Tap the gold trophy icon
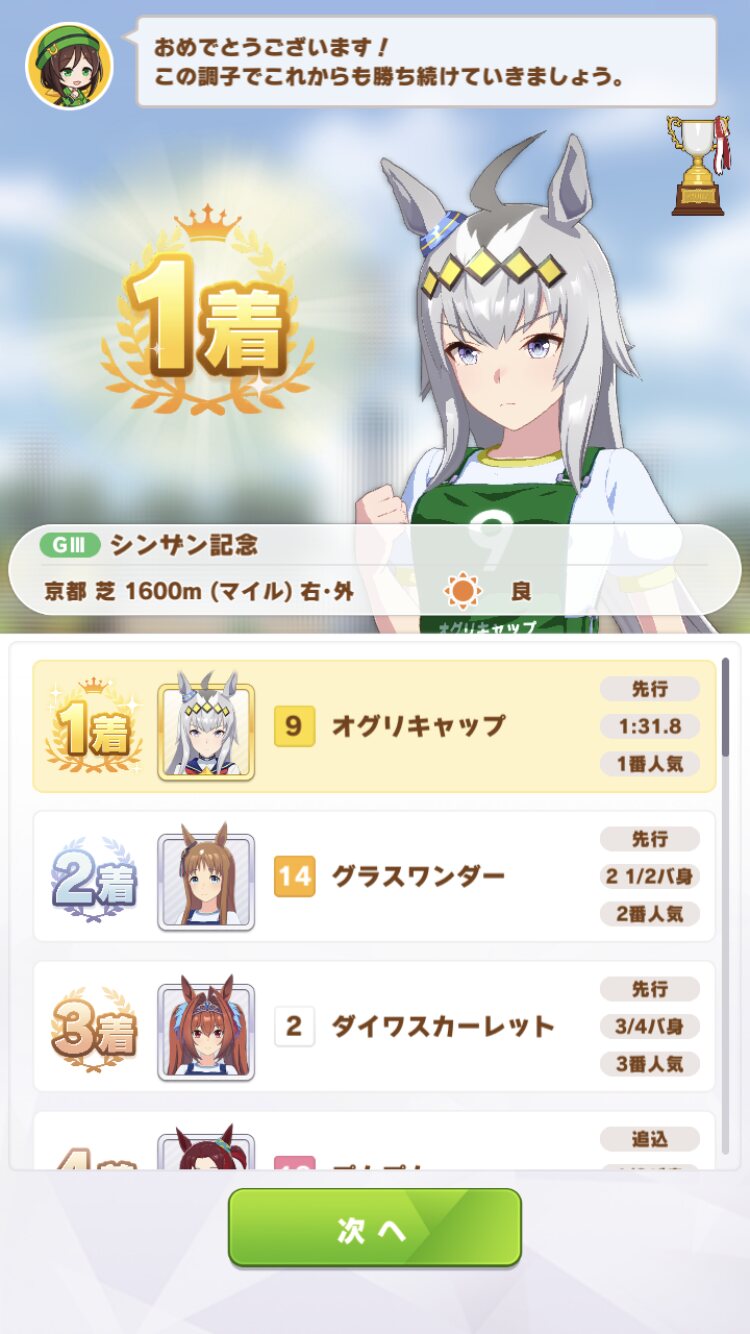This screenshot has height=1334, width=750. tap(698, 165)
